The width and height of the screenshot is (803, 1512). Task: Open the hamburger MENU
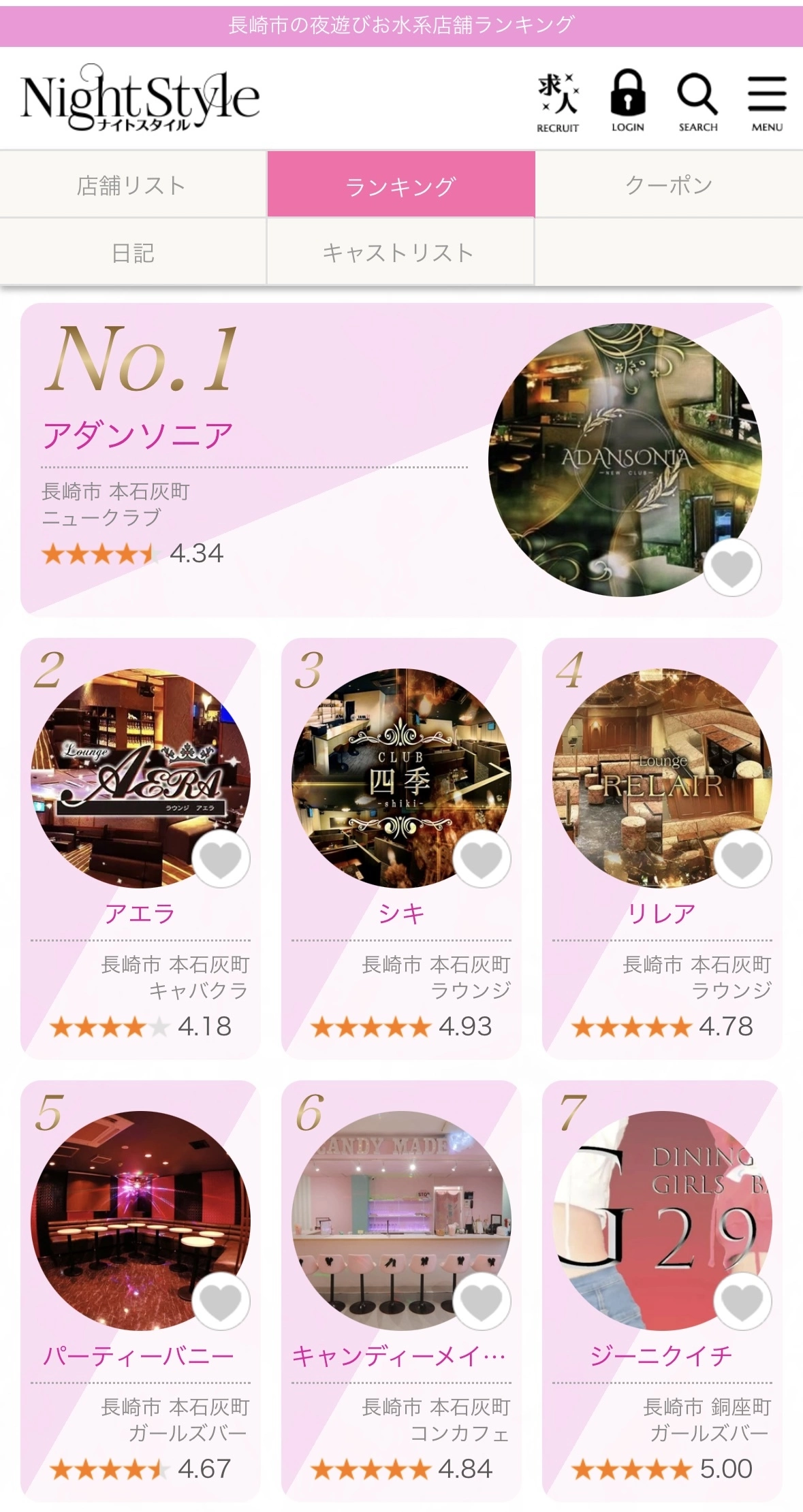pyautogui.click(x=767, y=101)
